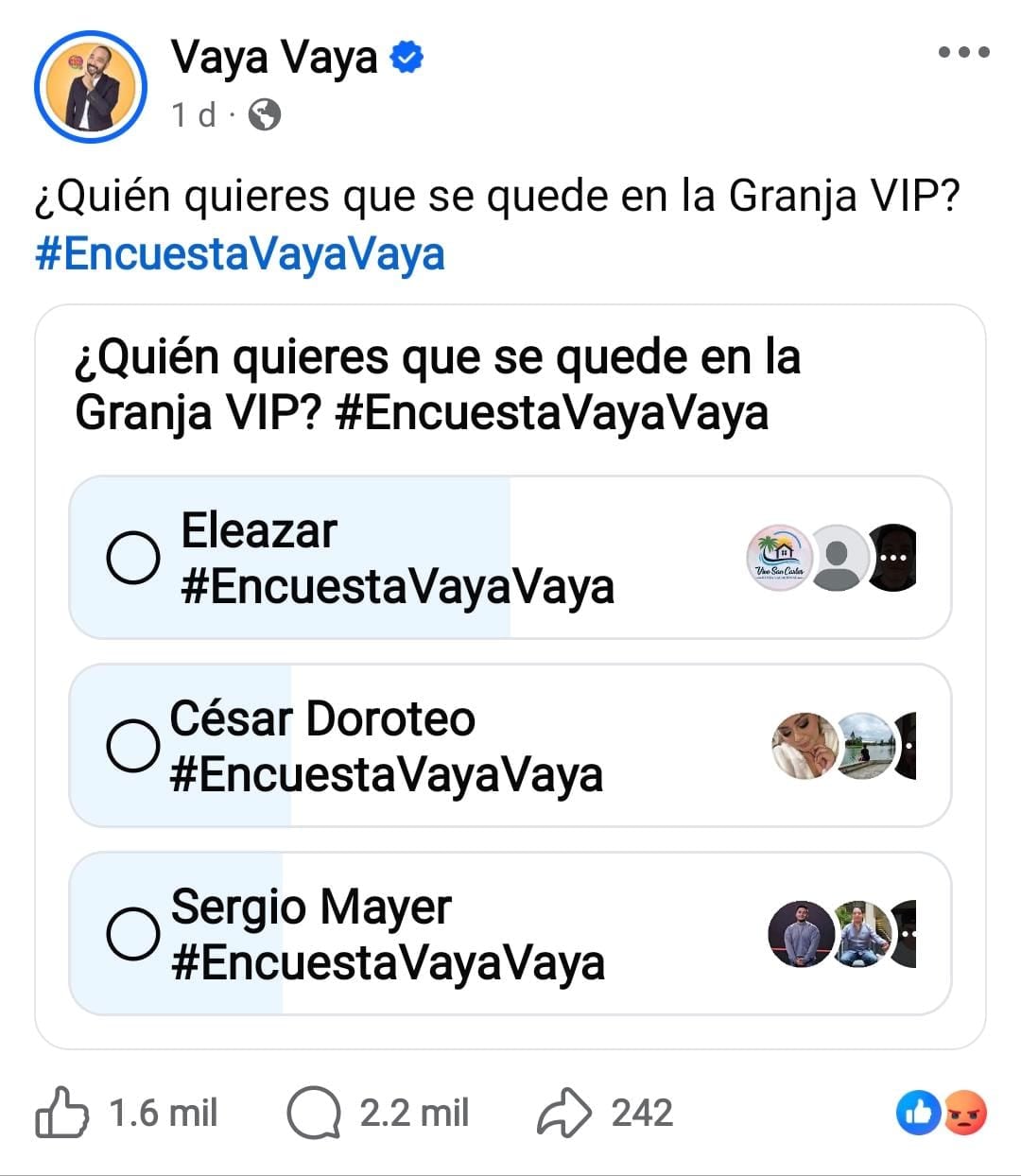
Task: Vote for Eleazar in the poll
Action: point(133,557)
